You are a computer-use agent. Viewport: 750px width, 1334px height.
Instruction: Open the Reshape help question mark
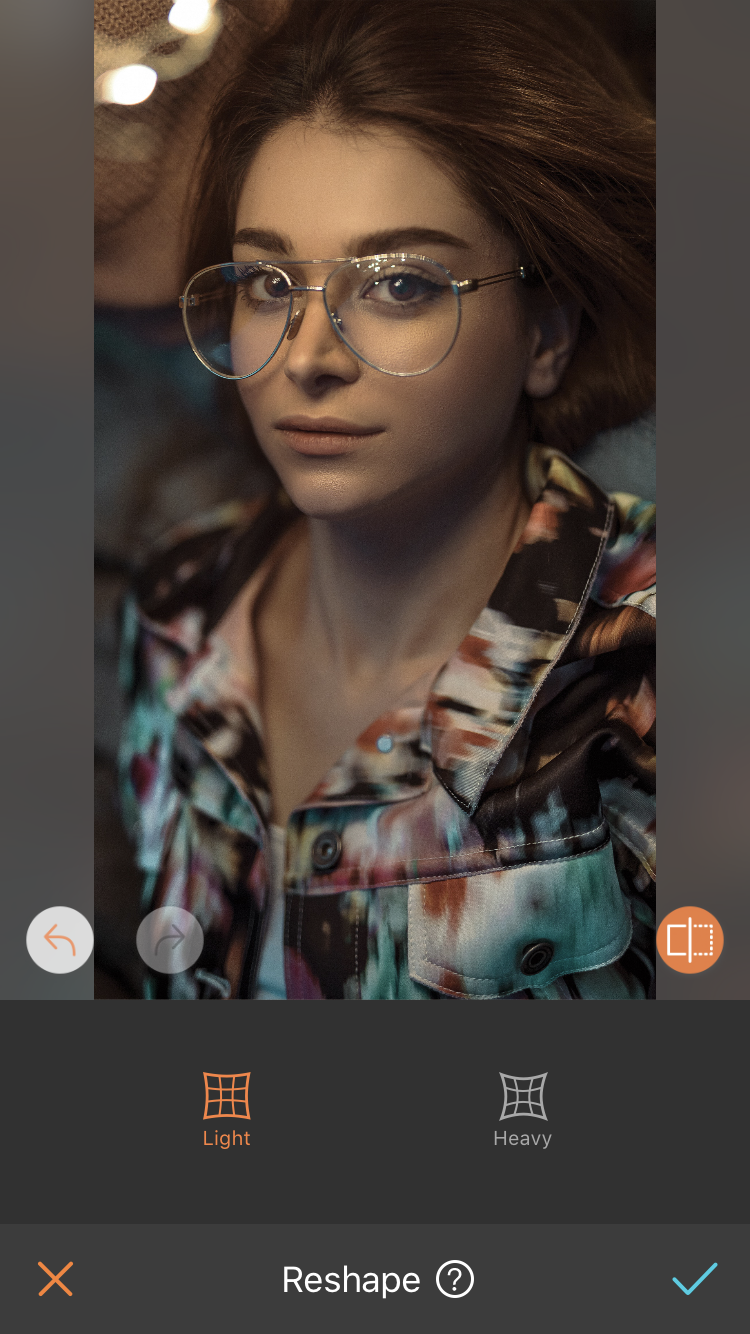(x=455, y=1279)
